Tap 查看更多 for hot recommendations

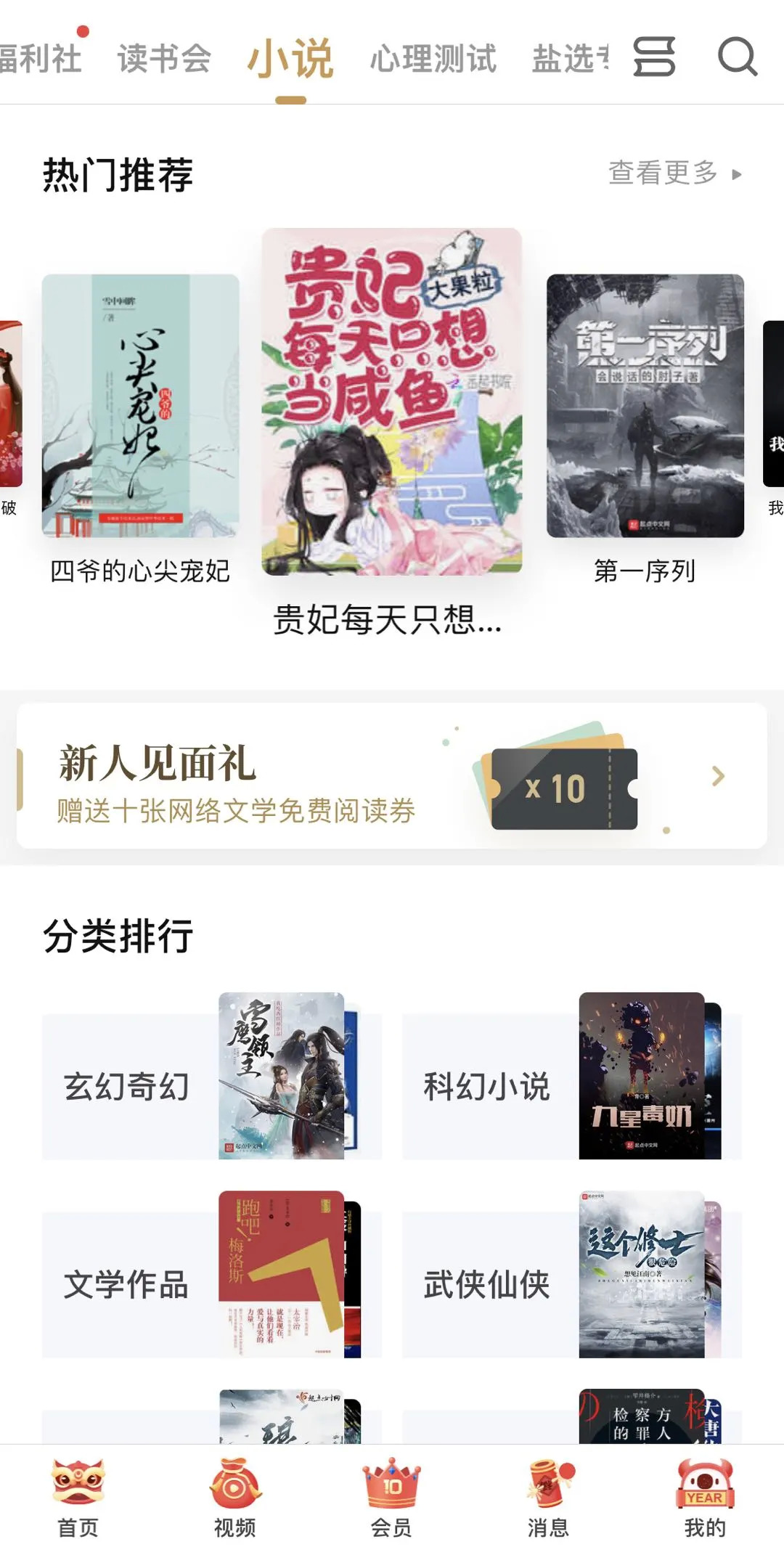(675, 173)
